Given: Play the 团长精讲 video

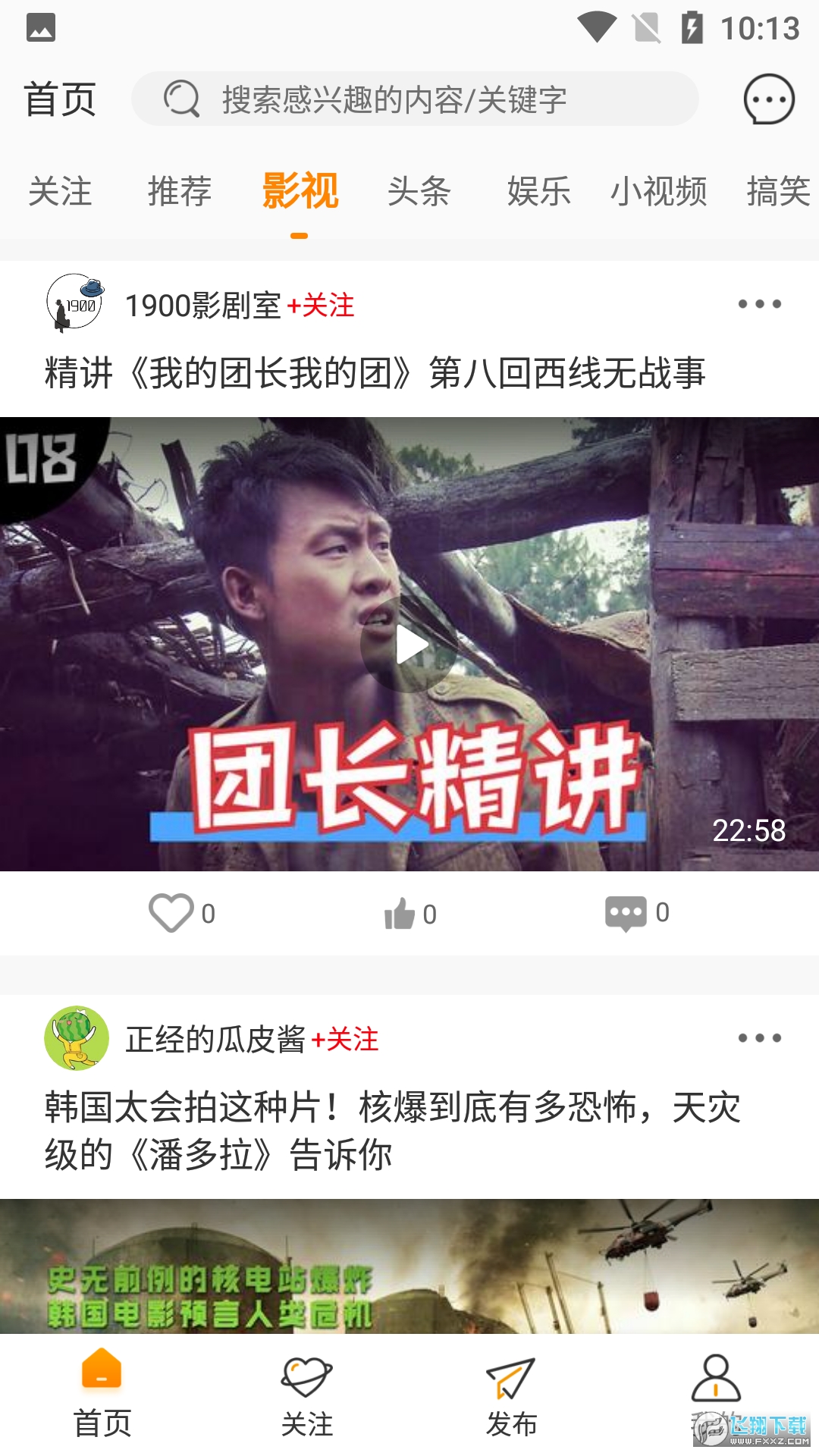Looking at the screenshot, I should coord(409,645).
